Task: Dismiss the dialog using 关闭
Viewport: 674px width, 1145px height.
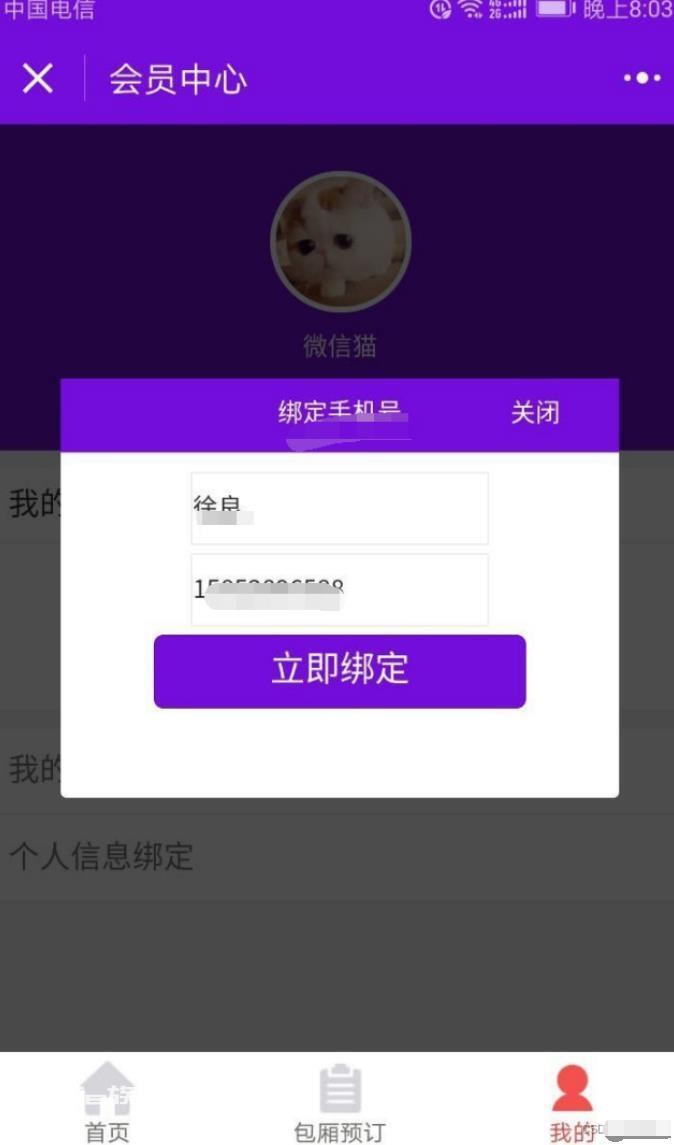Action: (x=535, y=412)
